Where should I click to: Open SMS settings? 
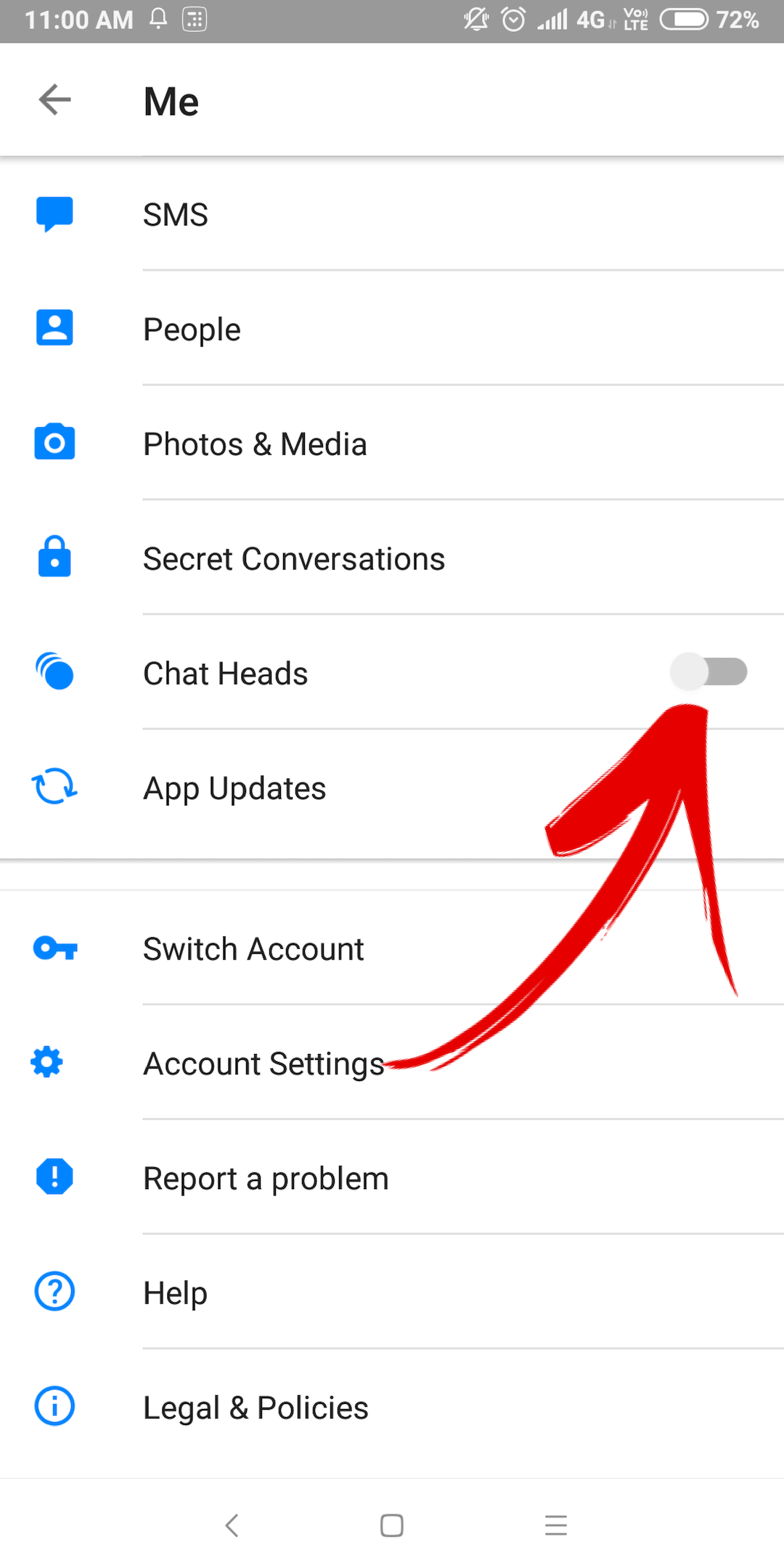(392, 214)
